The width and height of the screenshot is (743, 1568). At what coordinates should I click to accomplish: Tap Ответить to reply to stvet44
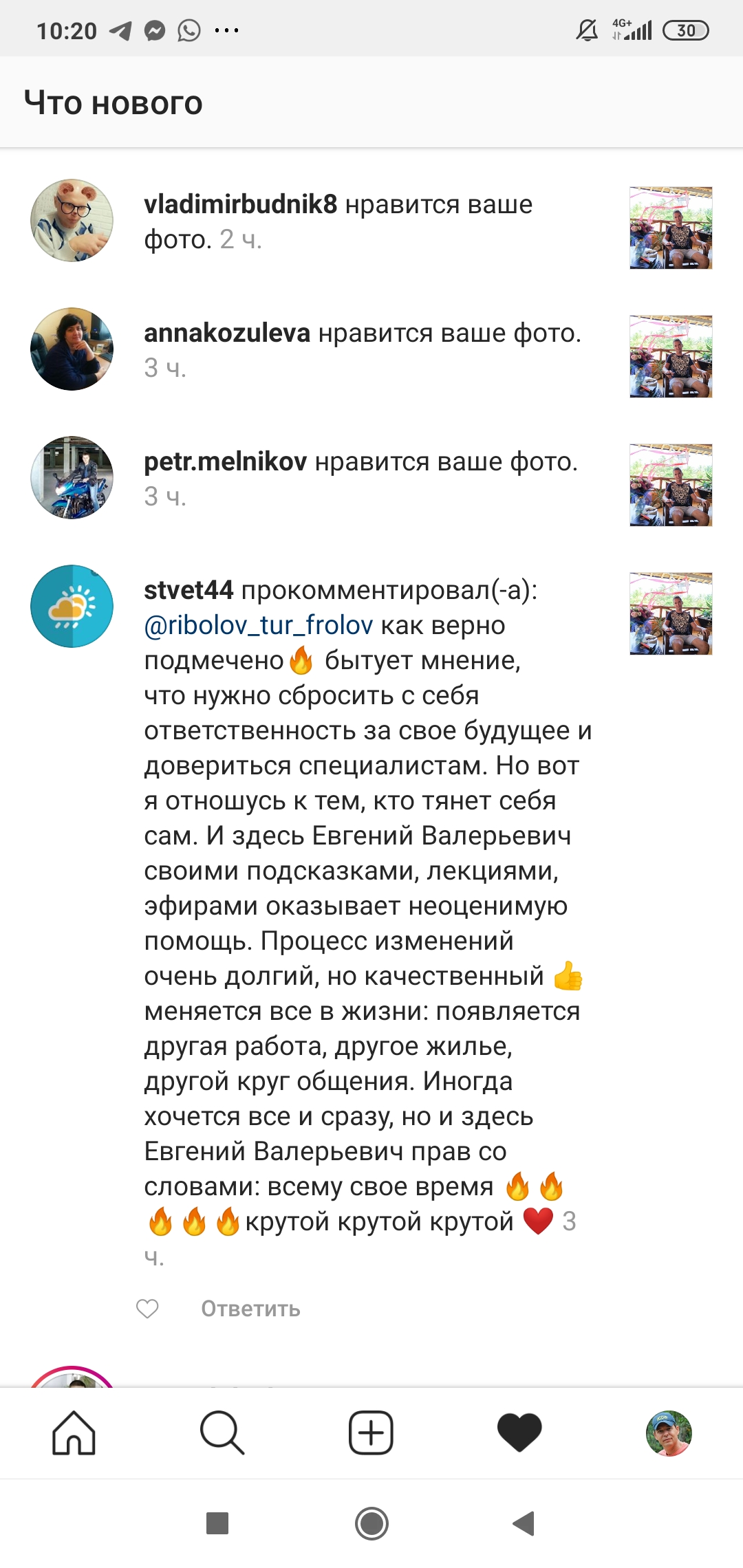pyautogui.click(x=250, y=1309)
